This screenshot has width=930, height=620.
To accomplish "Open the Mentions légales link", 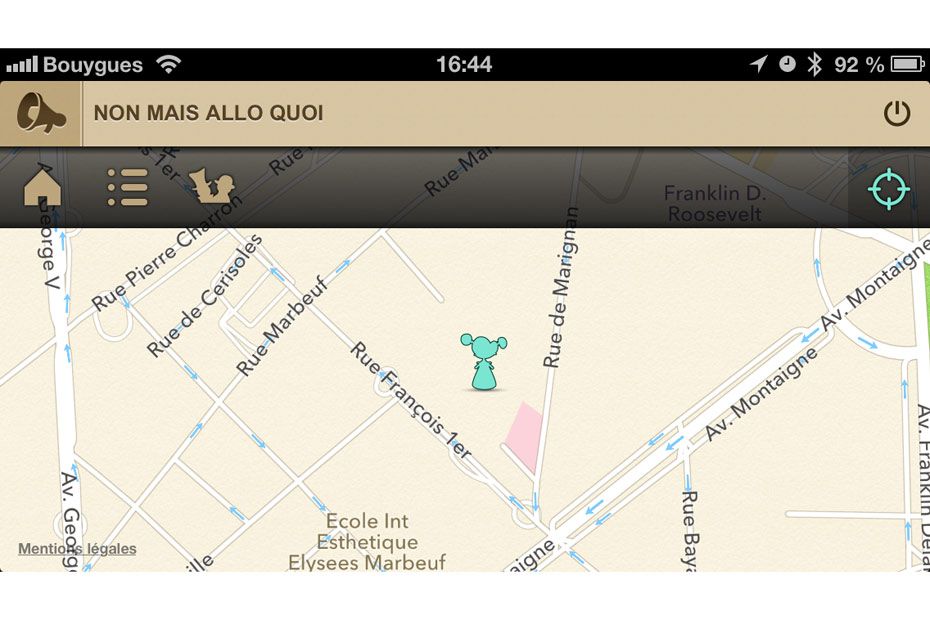I will [x=77, y=549].
